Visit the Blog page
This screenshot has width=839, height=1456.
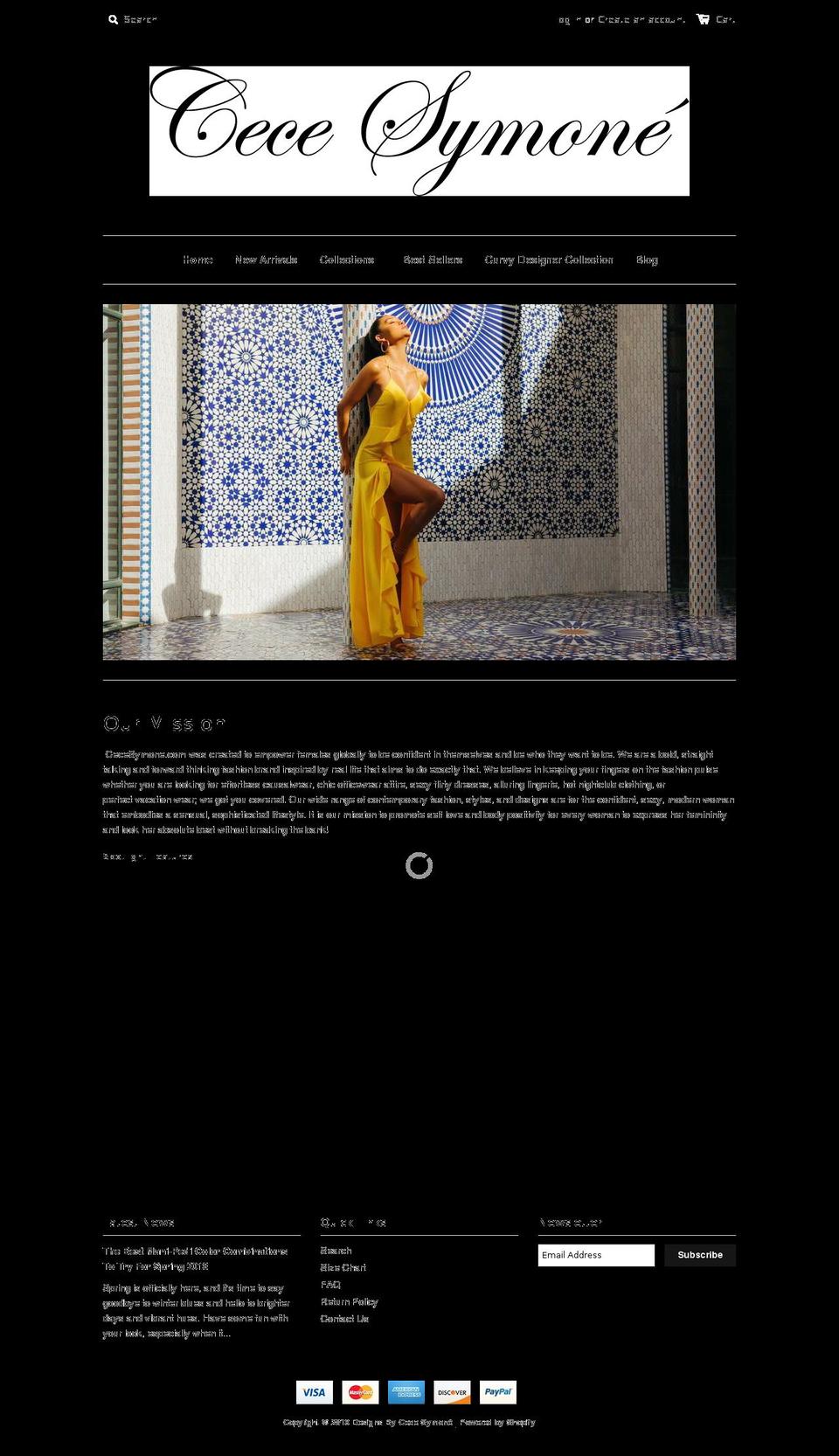click(647, 260)
